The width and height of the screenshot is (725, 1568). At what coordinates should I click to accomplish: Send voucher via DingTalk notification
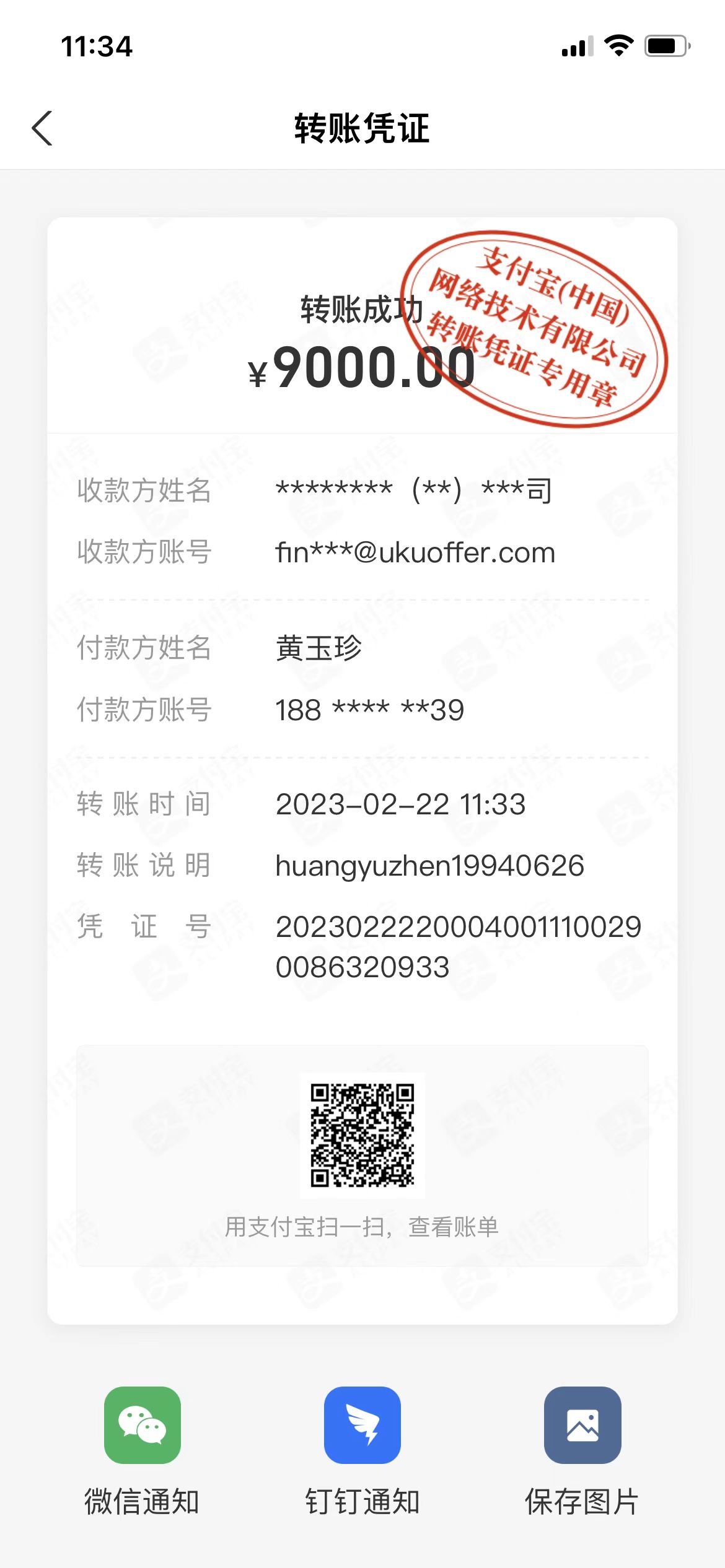(362, 1425)
